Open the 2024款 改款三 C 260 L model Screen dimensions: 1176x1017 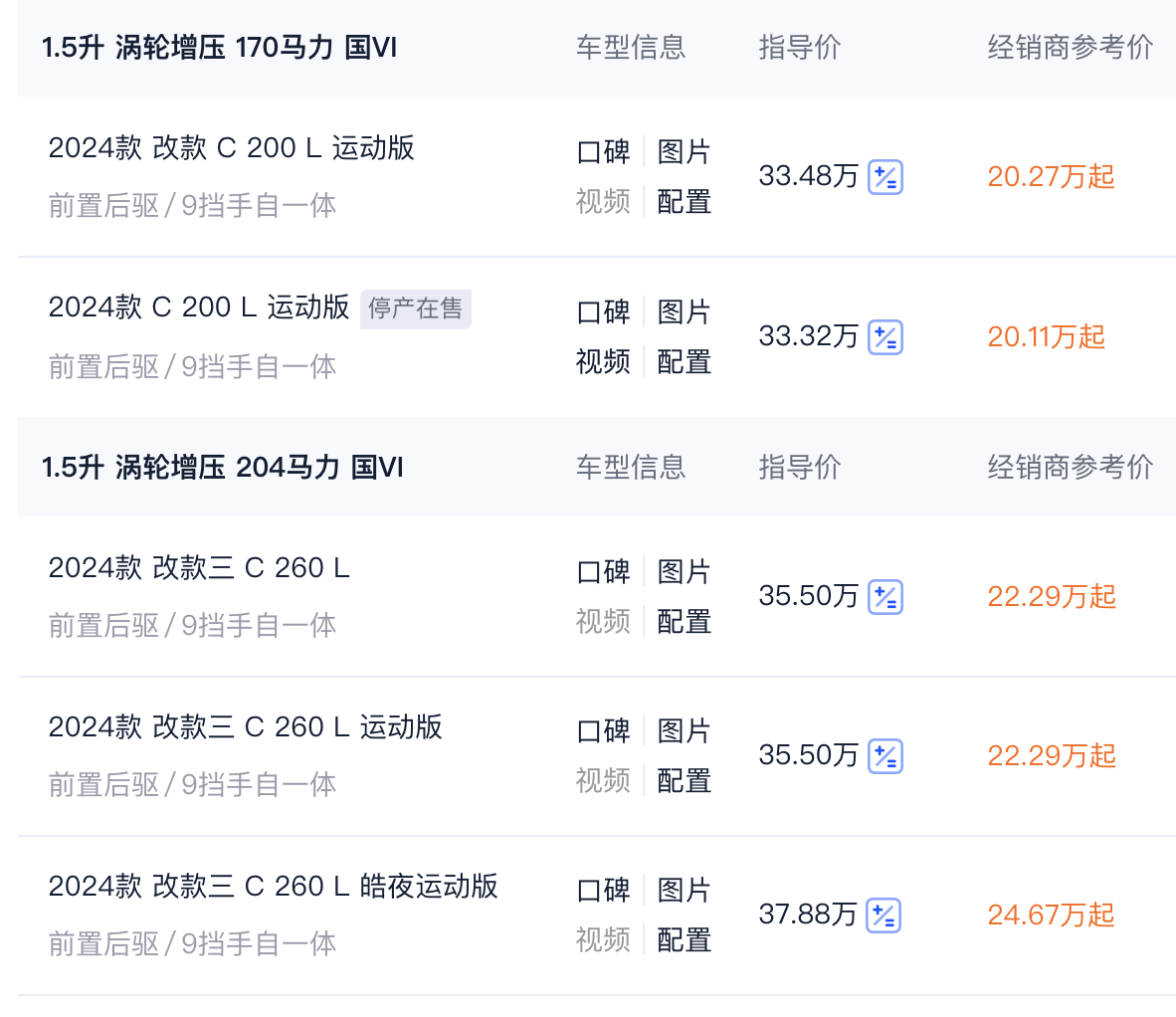[199, 568]
